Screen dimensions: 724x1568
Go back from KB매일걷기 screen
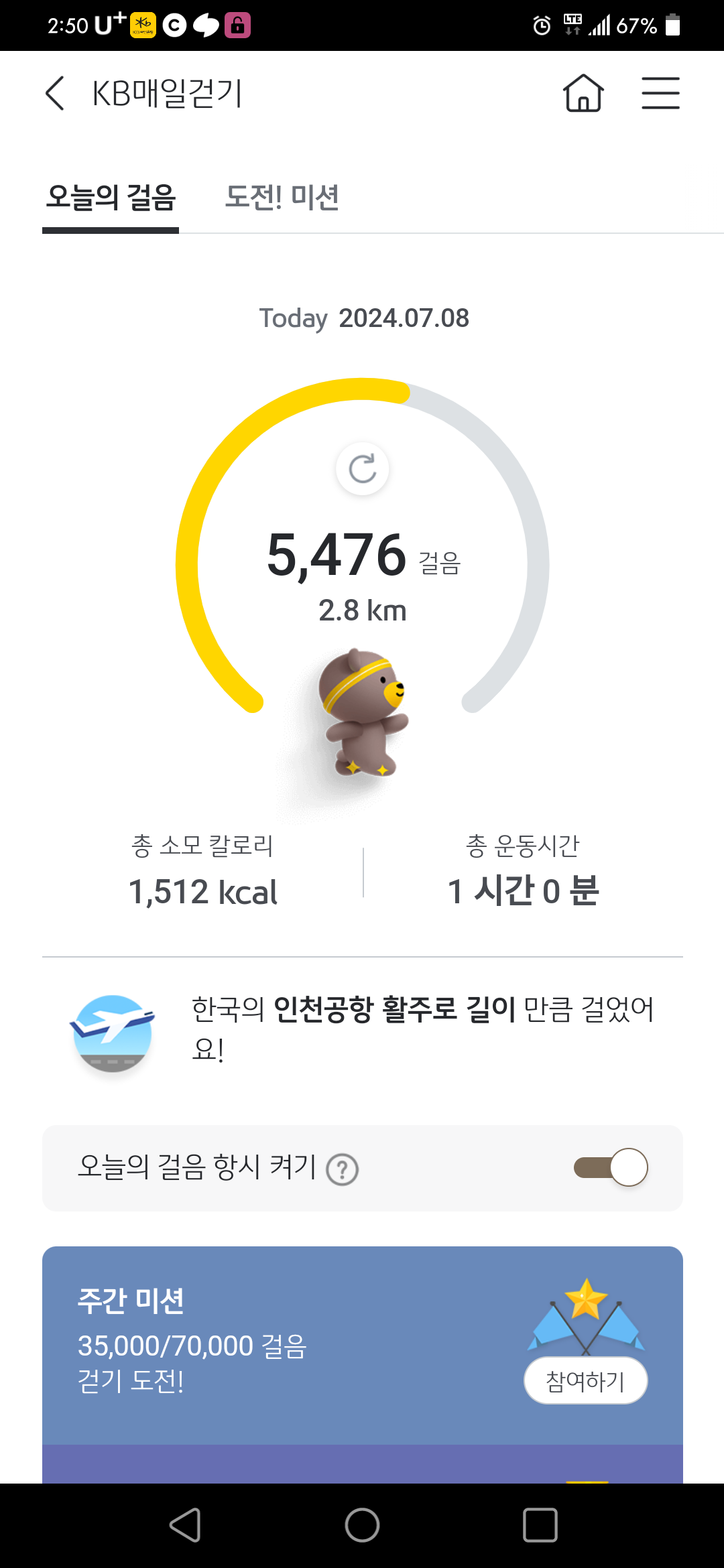point(55,93)
